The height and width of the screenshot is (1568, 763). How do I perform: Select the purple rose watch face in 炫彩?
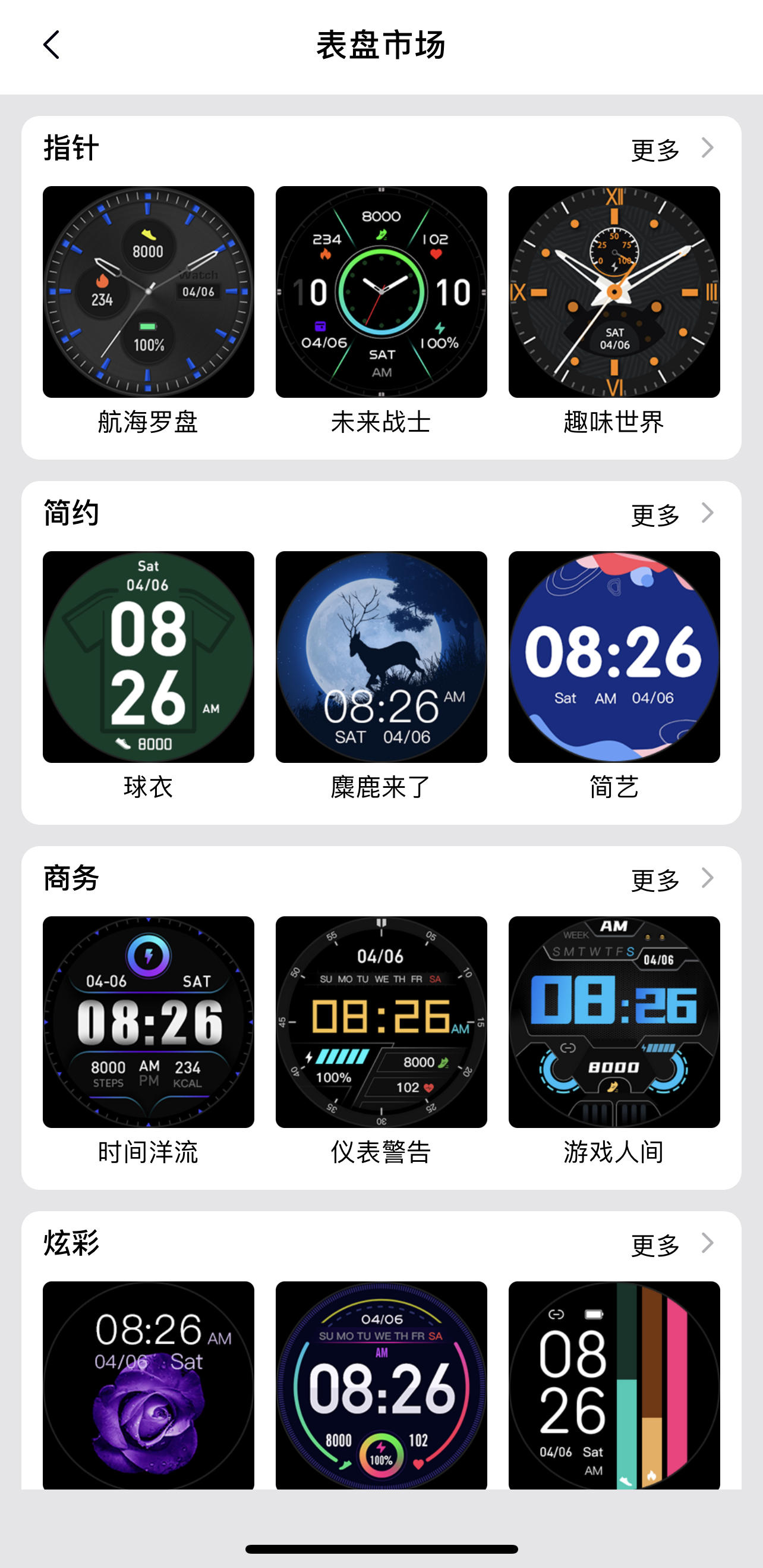149,1388
